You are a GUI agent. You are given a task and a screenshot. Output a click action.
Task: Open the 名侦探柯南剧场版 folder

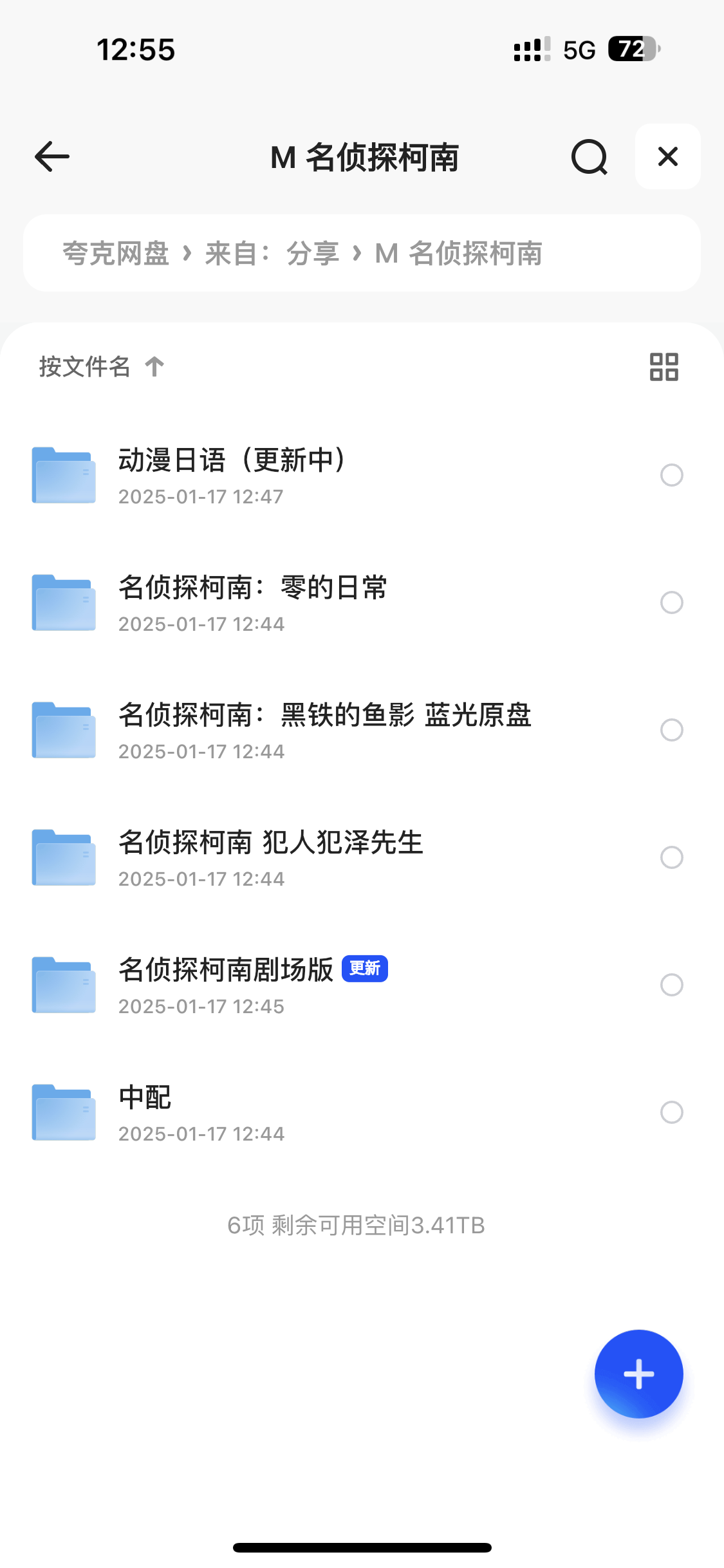tap(362, 985)
